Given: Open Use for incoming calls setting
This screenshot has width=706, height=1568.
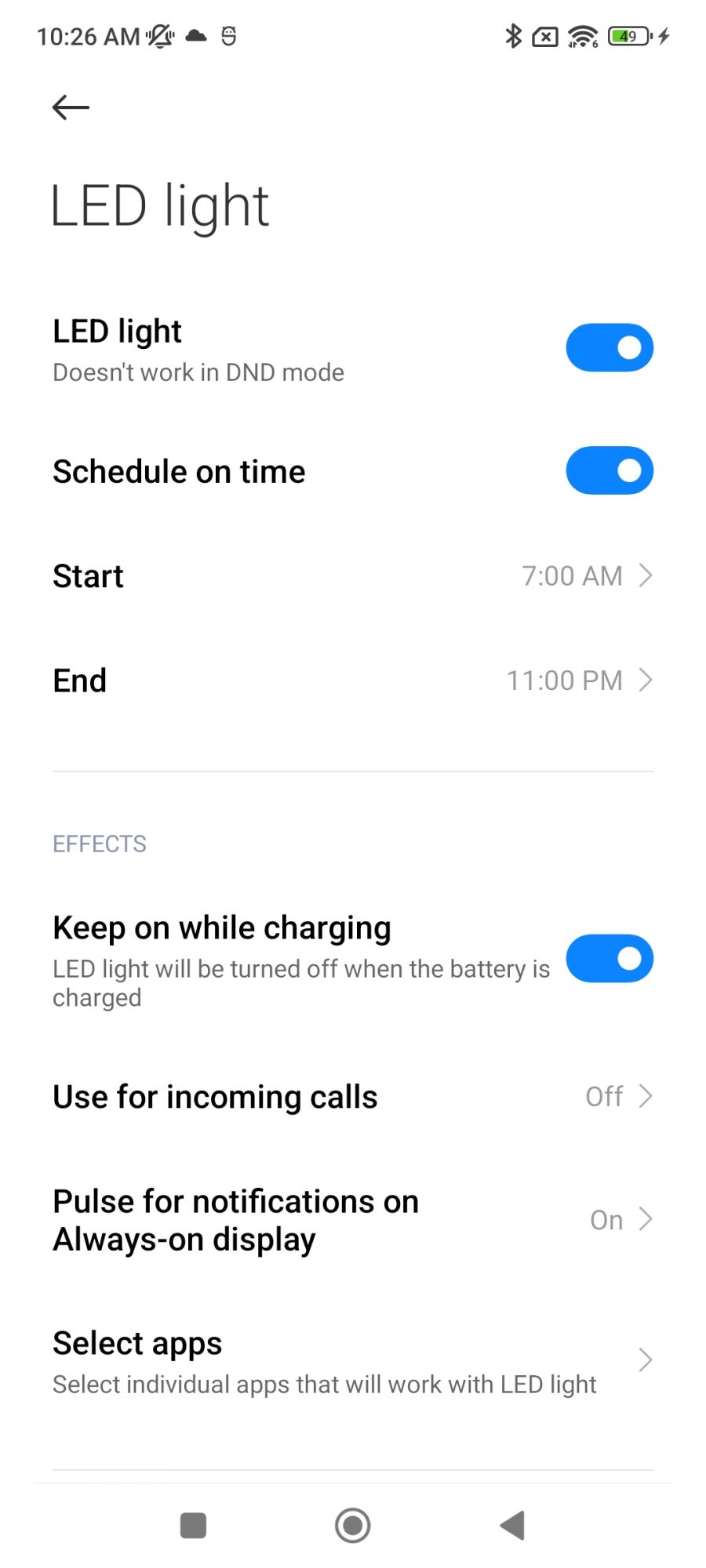Looking at the screenshot, I should click(x=353, y=1096).
